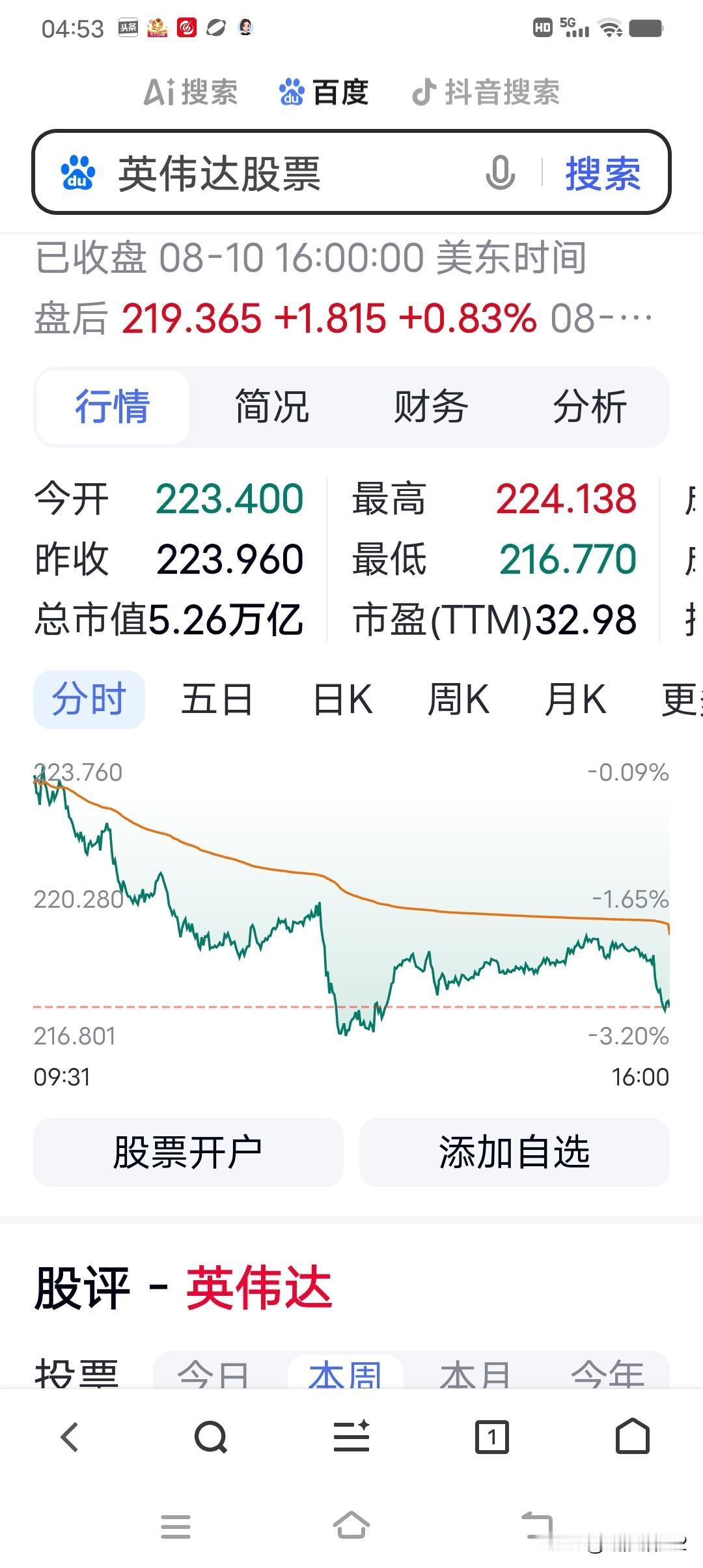Tap 添加自选 to add to watchlist

coord(514,1153)
